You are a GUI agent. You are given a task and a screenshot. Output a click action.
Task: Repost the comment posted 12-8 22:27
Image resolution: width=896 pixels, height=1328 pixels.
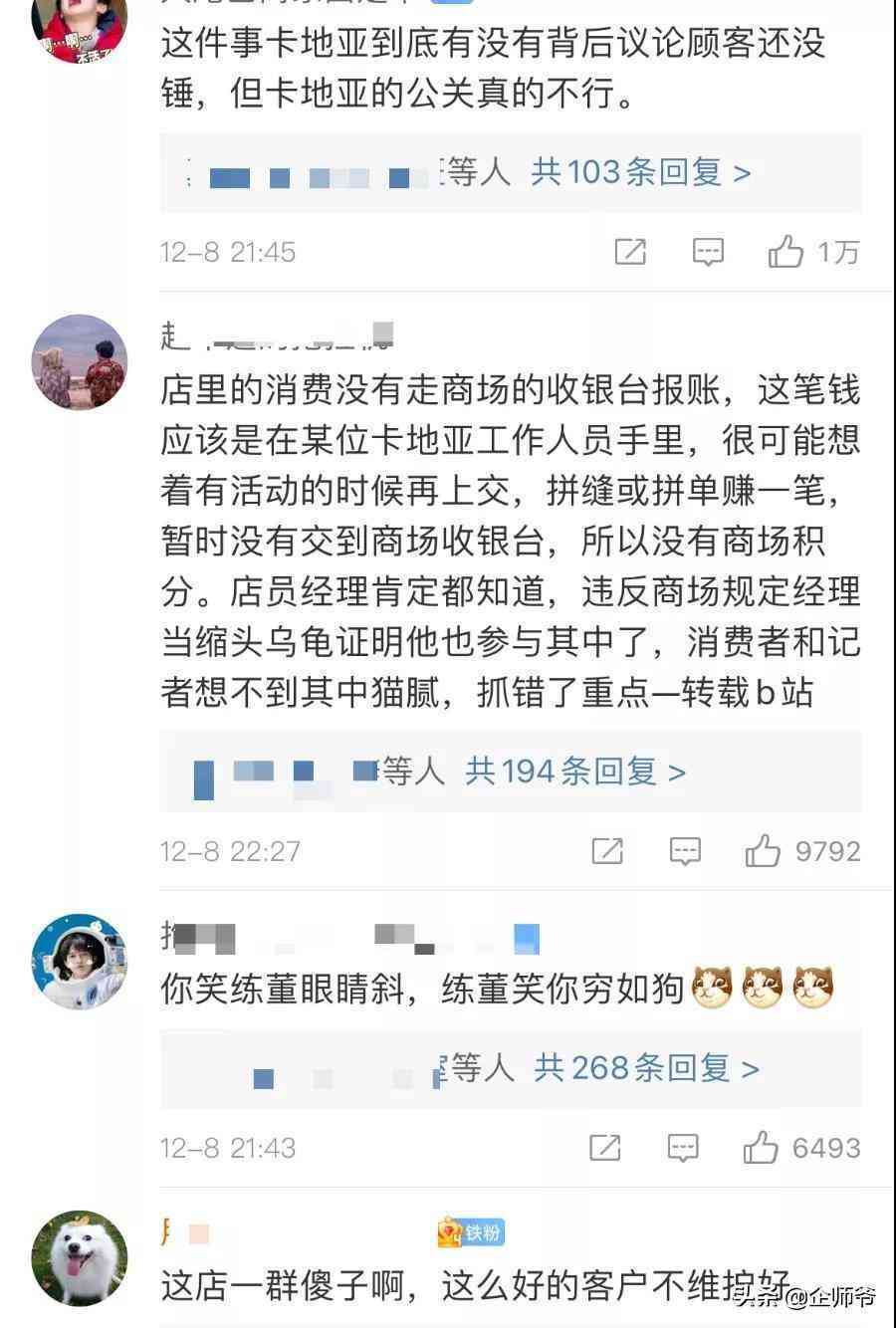click(x=607, y=851)
